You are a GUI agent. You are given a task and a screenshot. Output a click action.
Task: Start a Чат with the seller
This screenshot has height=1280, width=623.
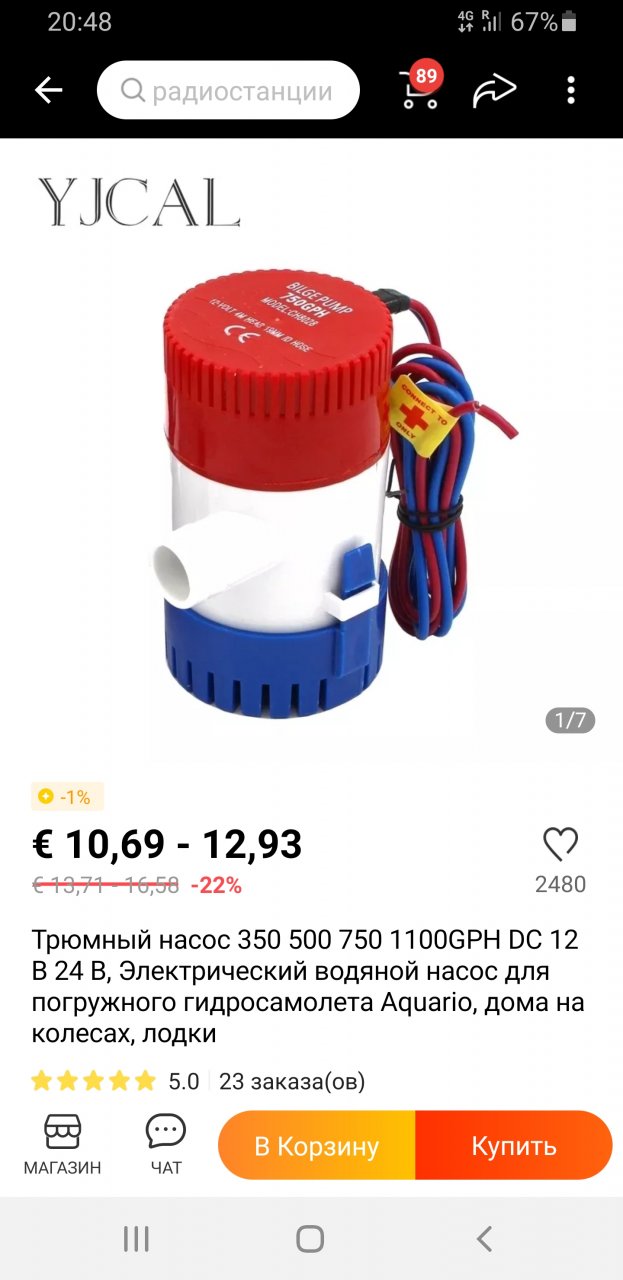(x=166, y=1146)
